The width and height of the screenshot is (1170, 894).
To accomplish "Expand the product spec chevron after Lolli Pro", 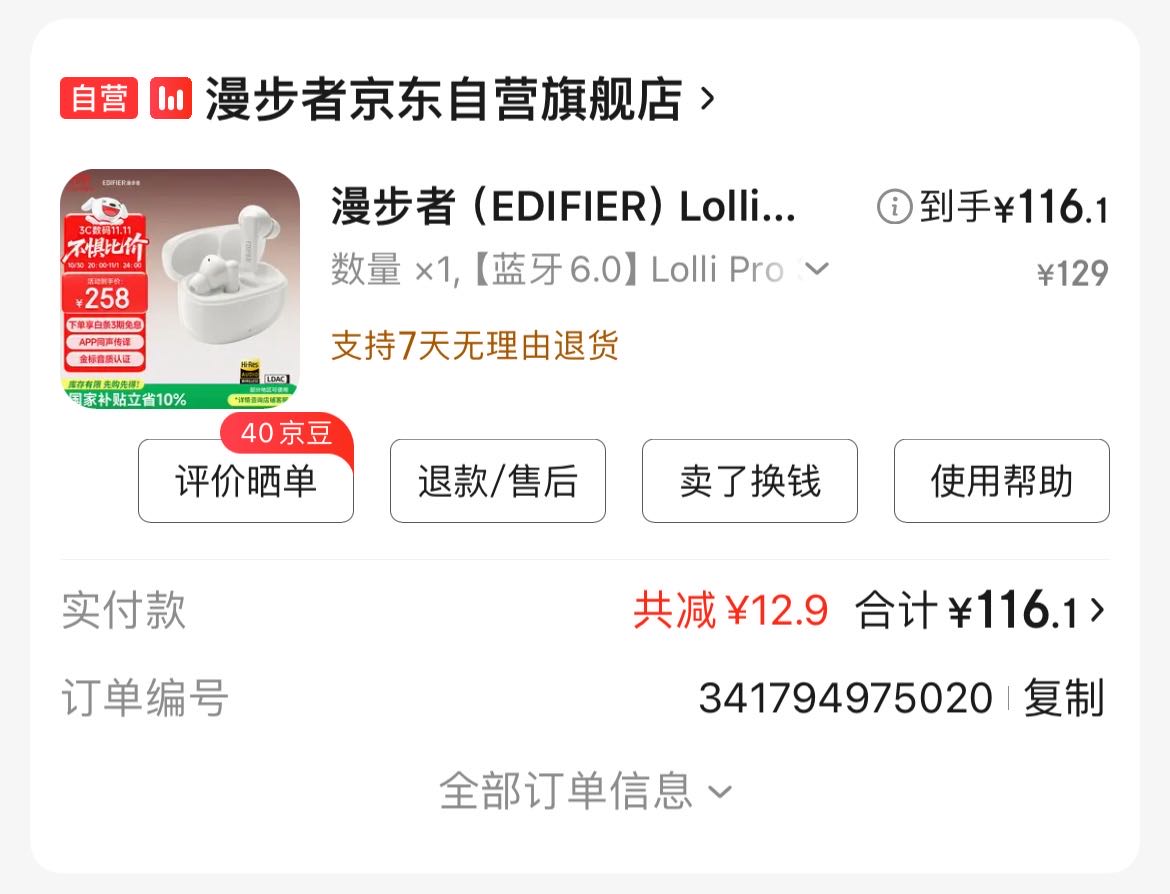I will point(817,269).
